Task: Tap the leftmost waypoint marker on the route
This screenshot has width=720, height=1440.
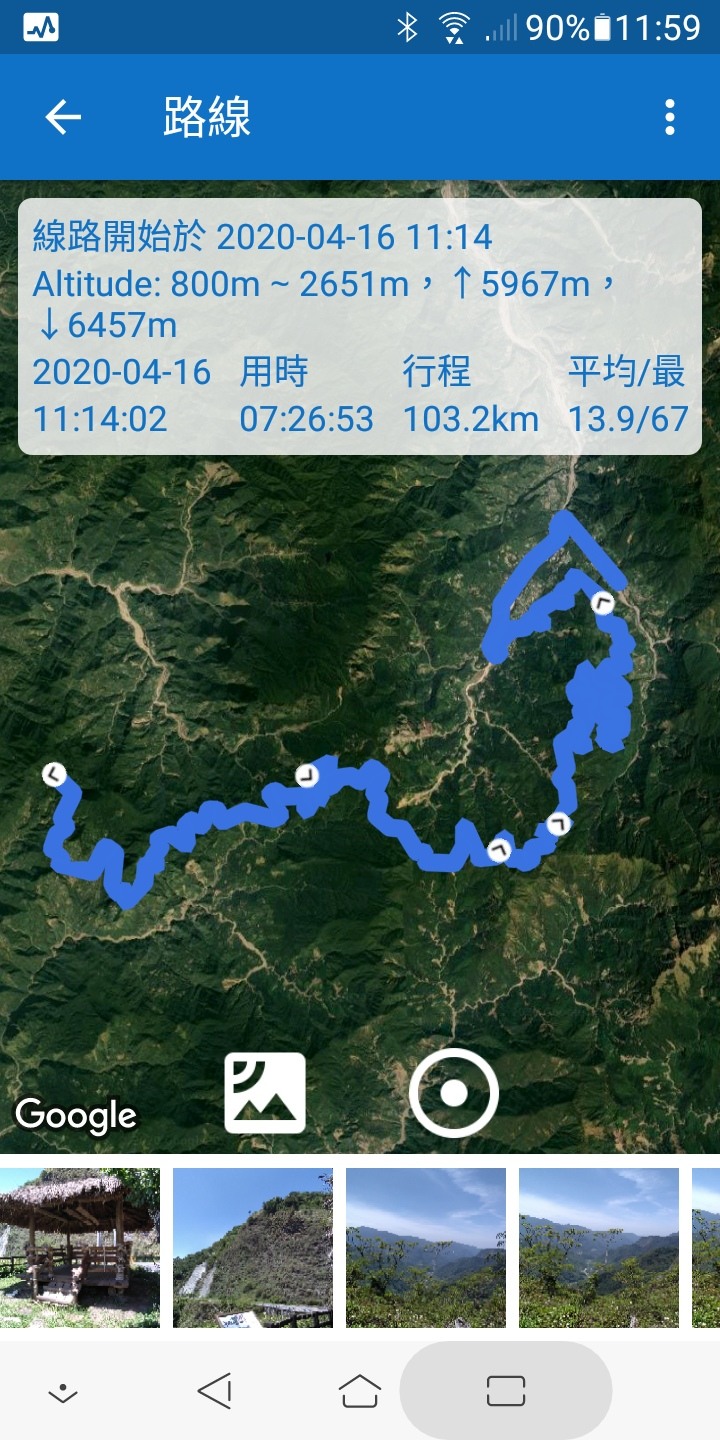Action: pos(53,773)
